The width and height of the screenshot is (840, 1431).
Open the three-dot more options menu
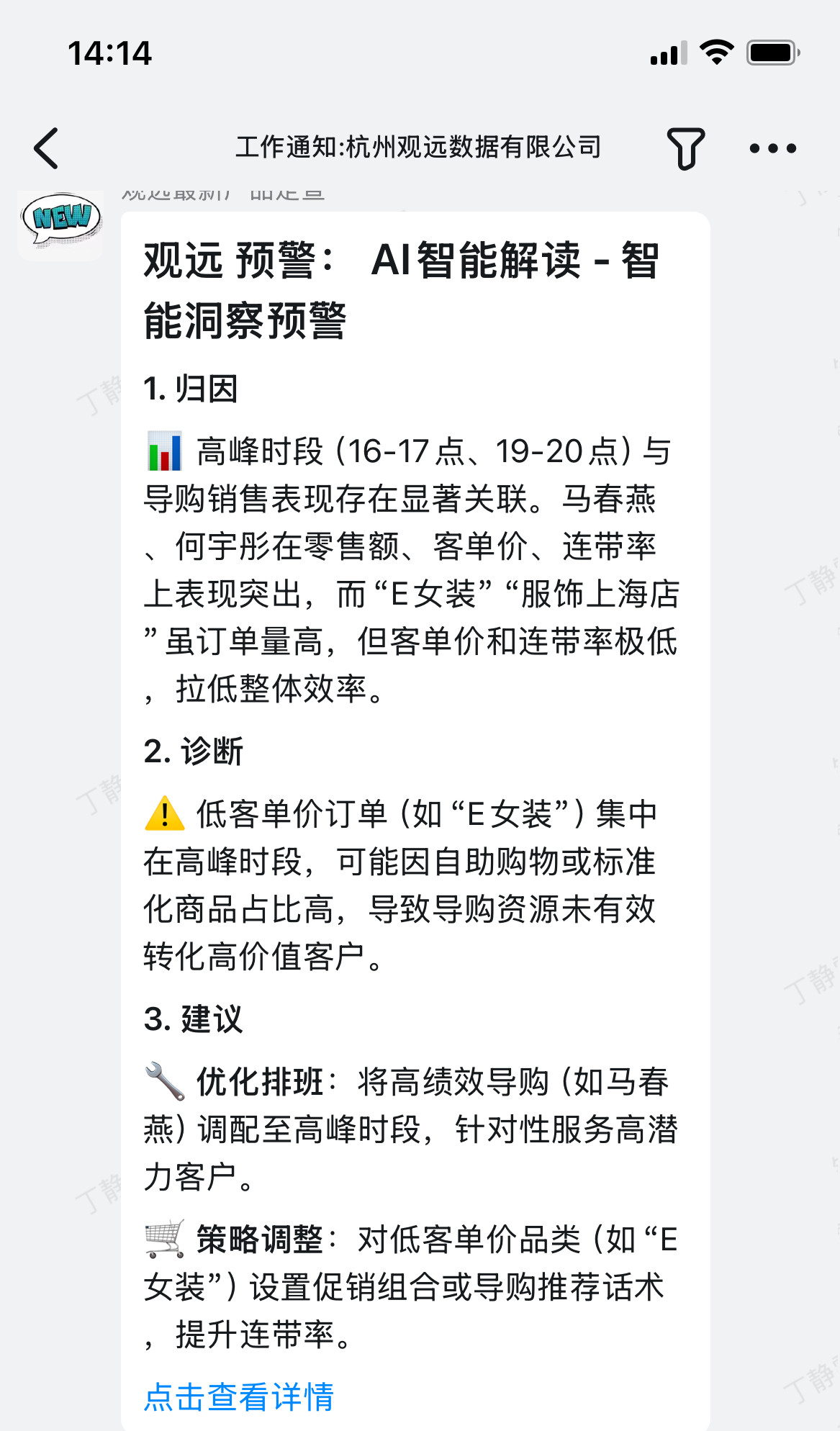click(x=772, y=148)
